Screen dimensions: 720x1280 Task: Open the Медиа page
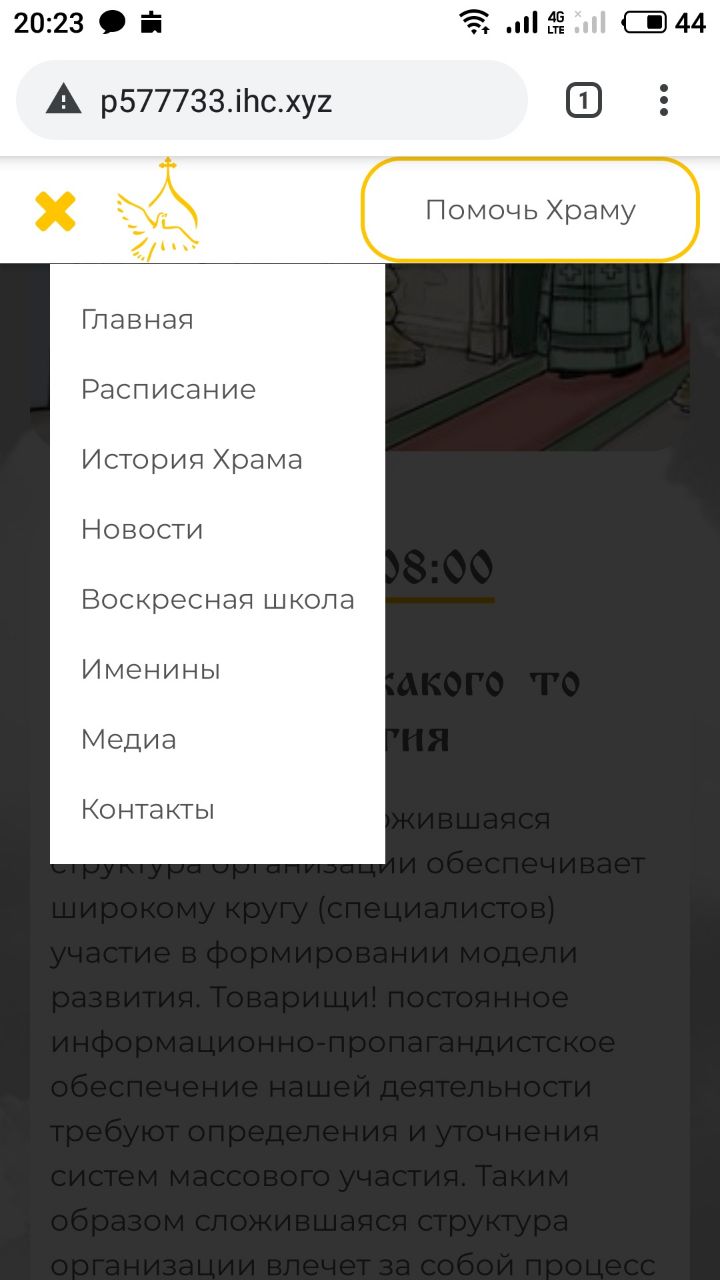(129, 740)
